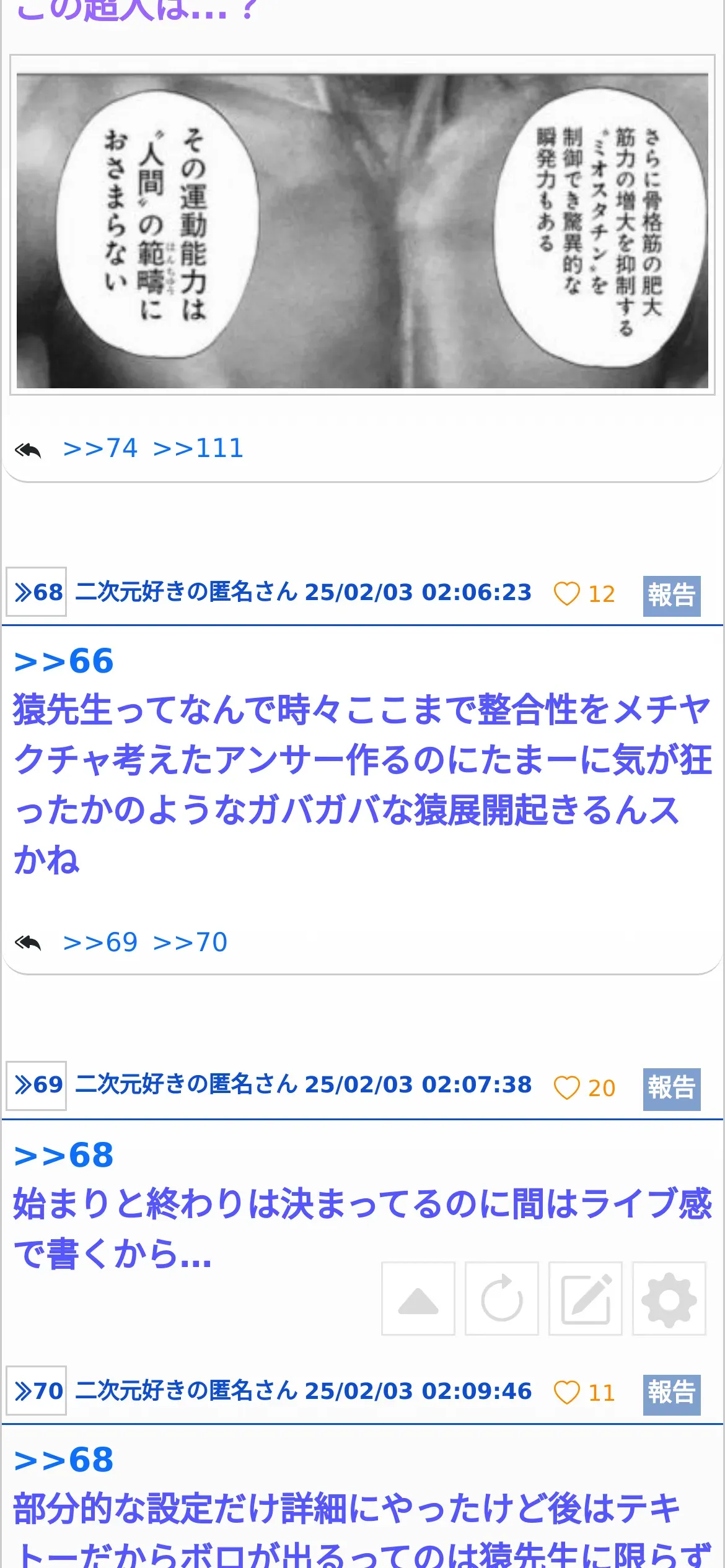Open reply link >>74
725x1568 pixels.
coord(100,448)
